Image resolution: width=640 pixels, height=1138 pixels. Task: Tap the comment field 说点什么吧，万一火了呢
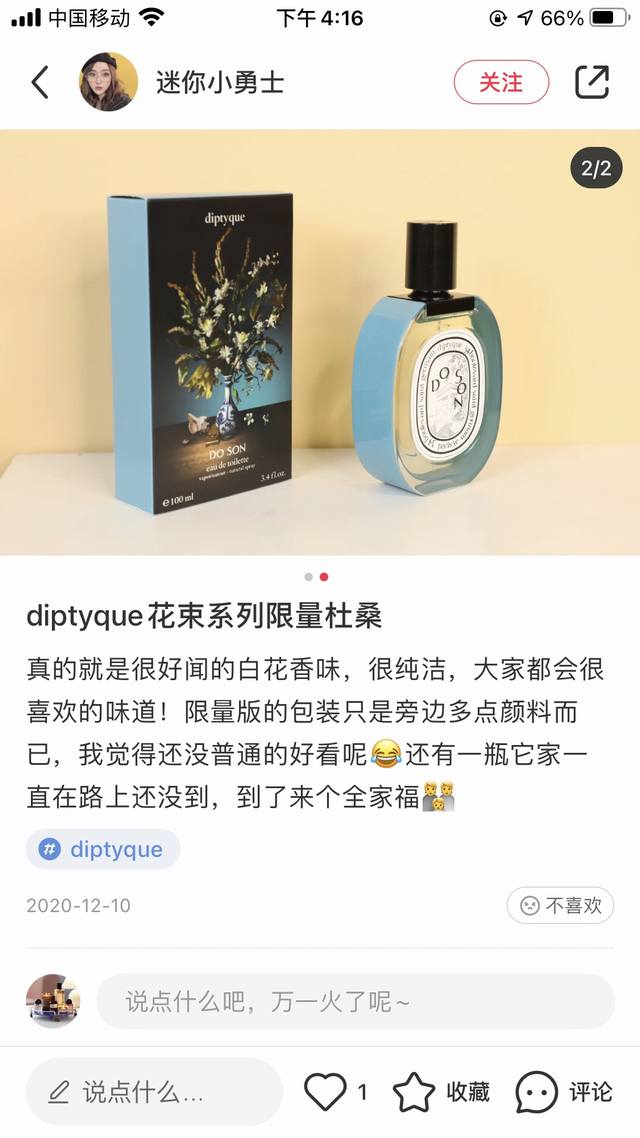click(x=355, y=1001)
